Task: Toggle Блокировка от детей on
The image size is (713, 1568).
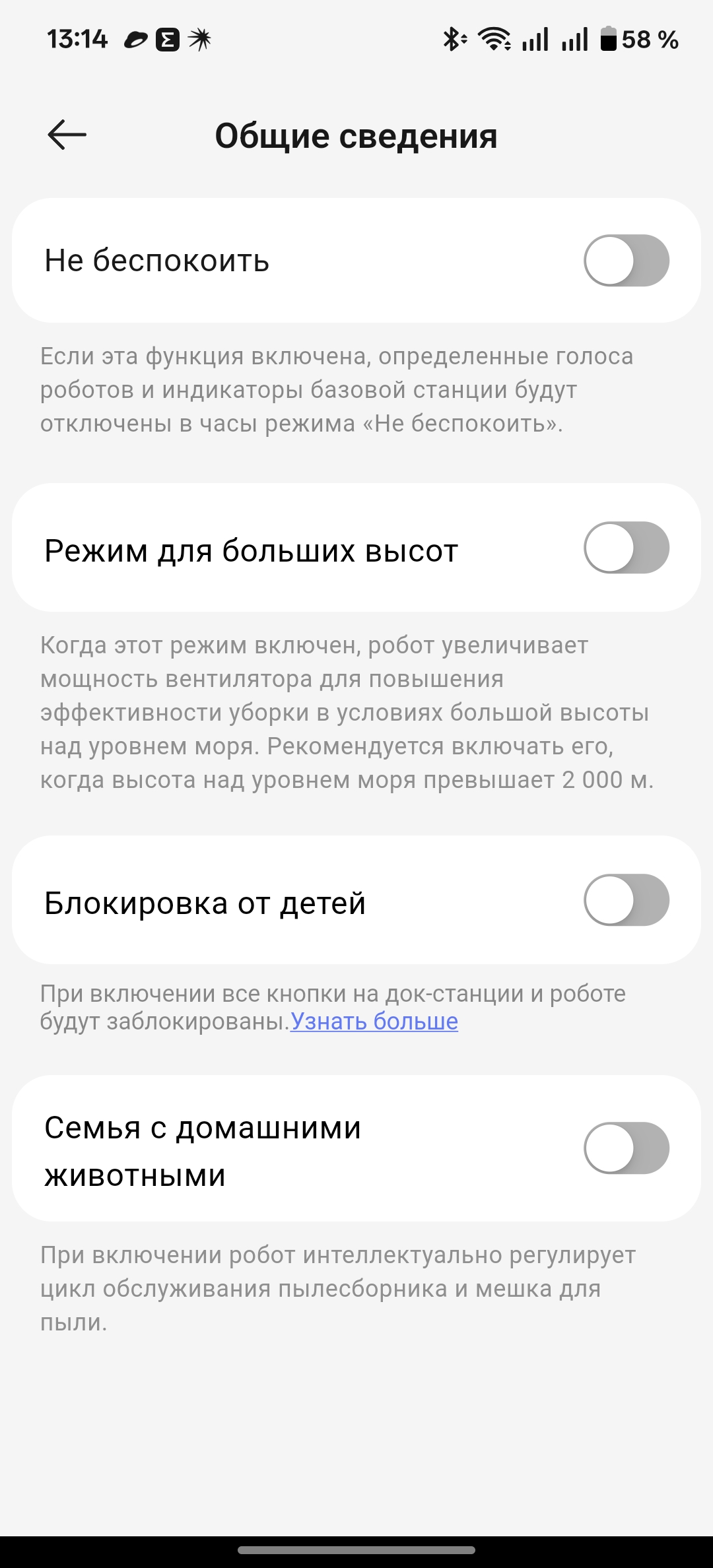Action: 626,900
